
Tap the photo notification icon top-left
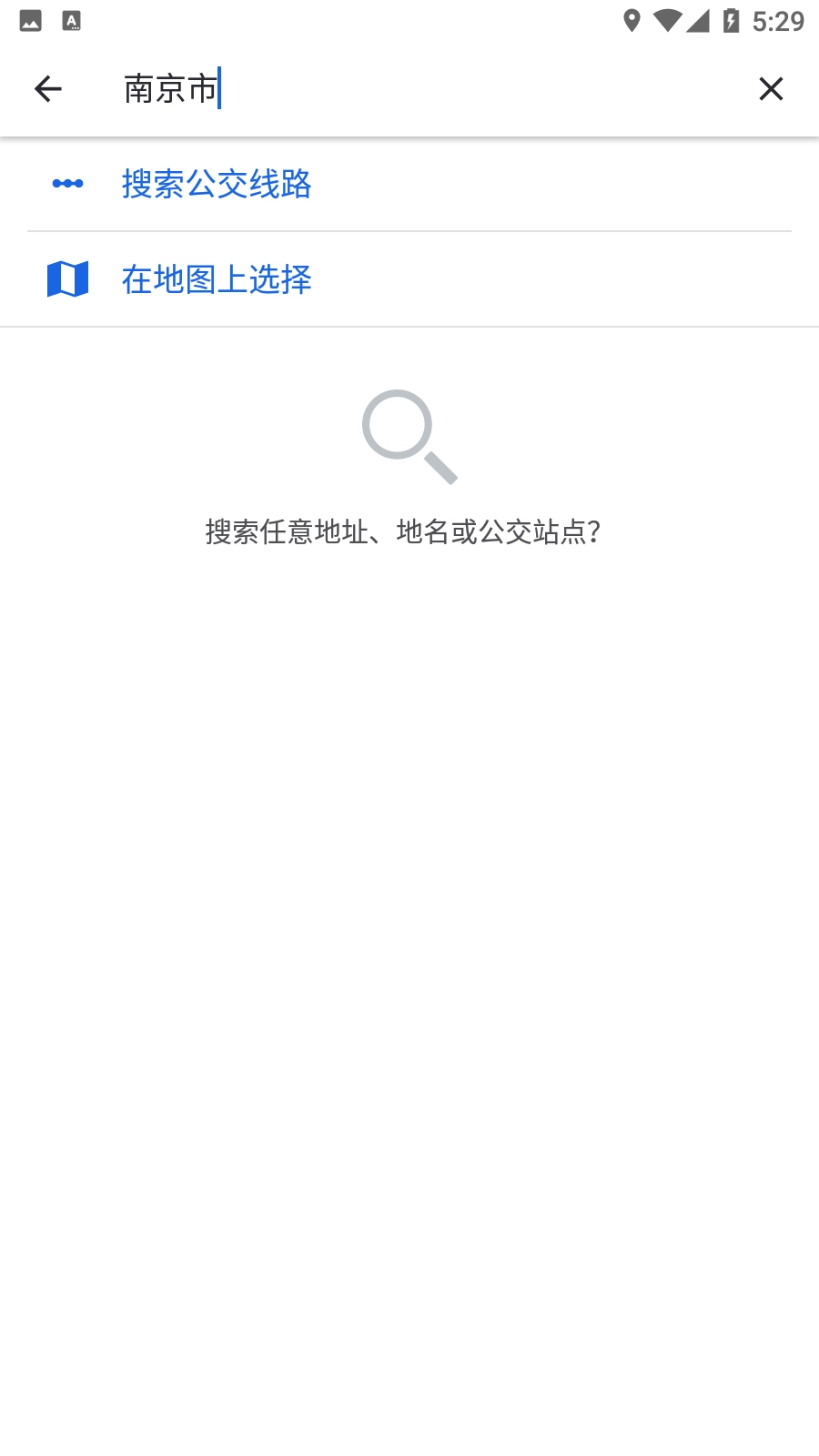tap(30, 19)
